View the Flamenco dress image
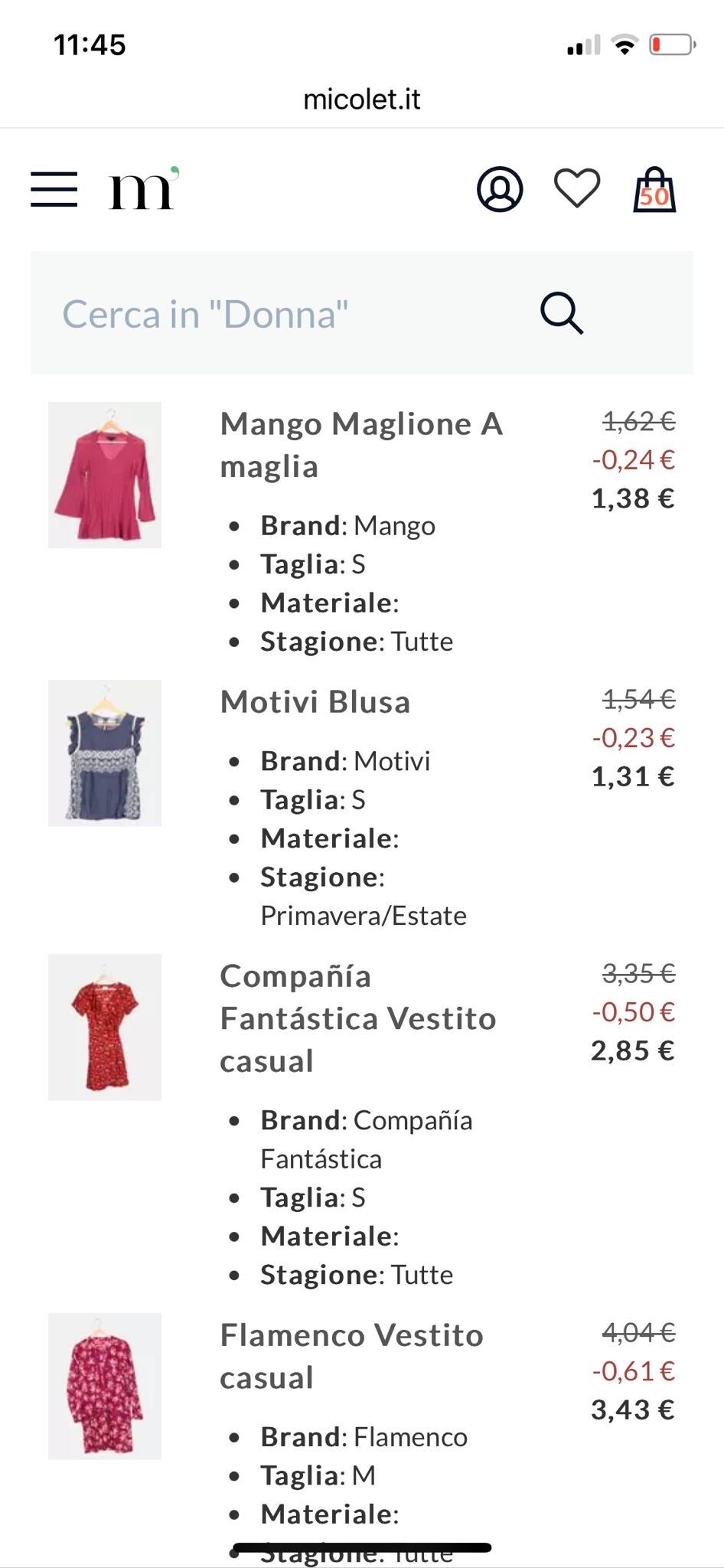 click(x=105, y=1386)
